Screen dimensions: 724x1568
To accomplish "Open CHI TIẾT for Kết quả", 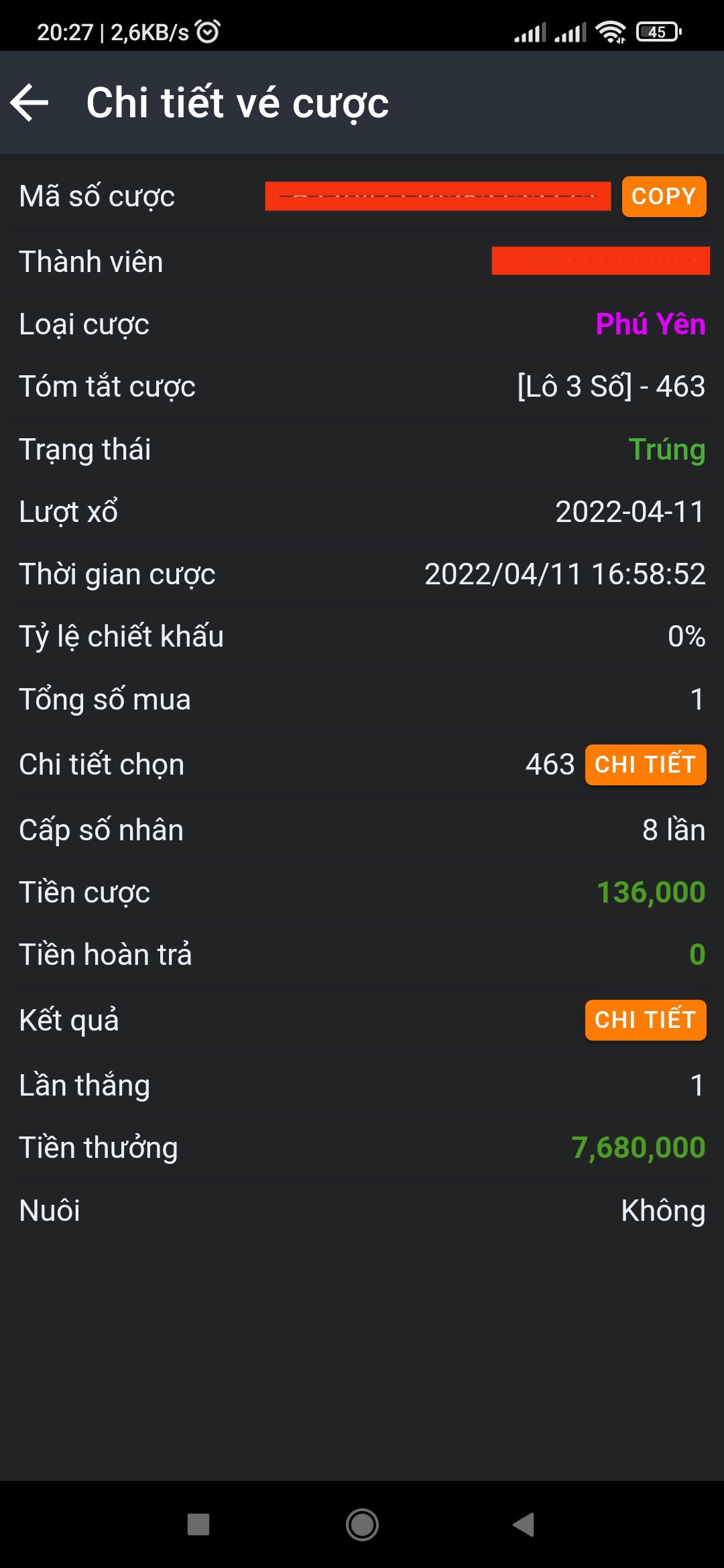I will point(646,1020).
